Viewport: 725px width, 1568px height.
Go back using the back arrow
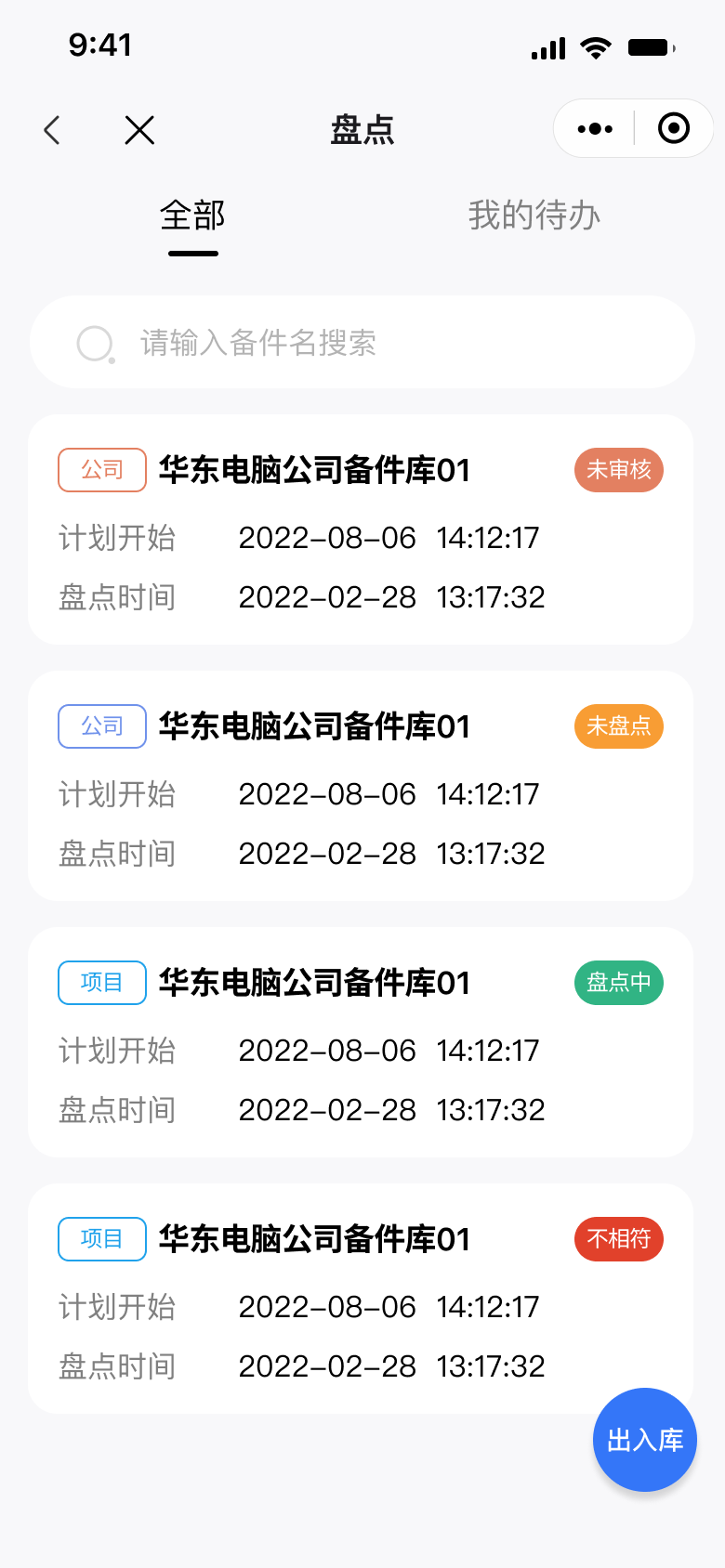[x=52, y=130]
